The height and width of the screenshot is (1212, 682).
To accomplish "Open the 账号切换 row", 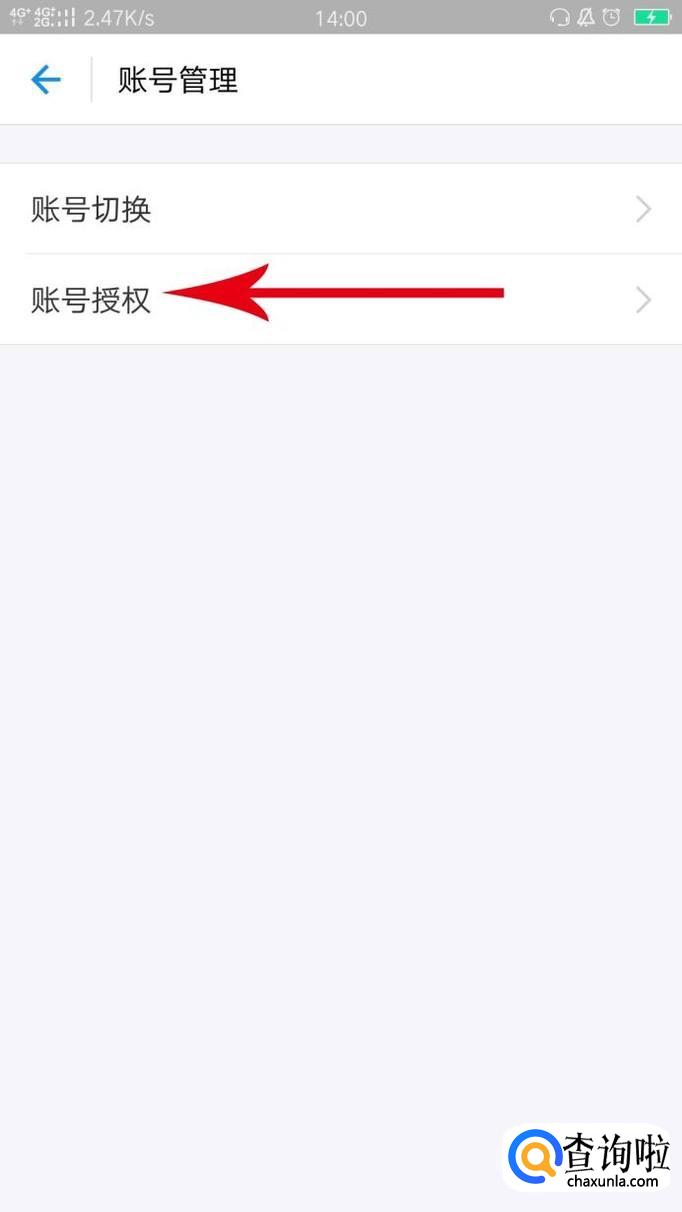I will (x=340, y=209).
